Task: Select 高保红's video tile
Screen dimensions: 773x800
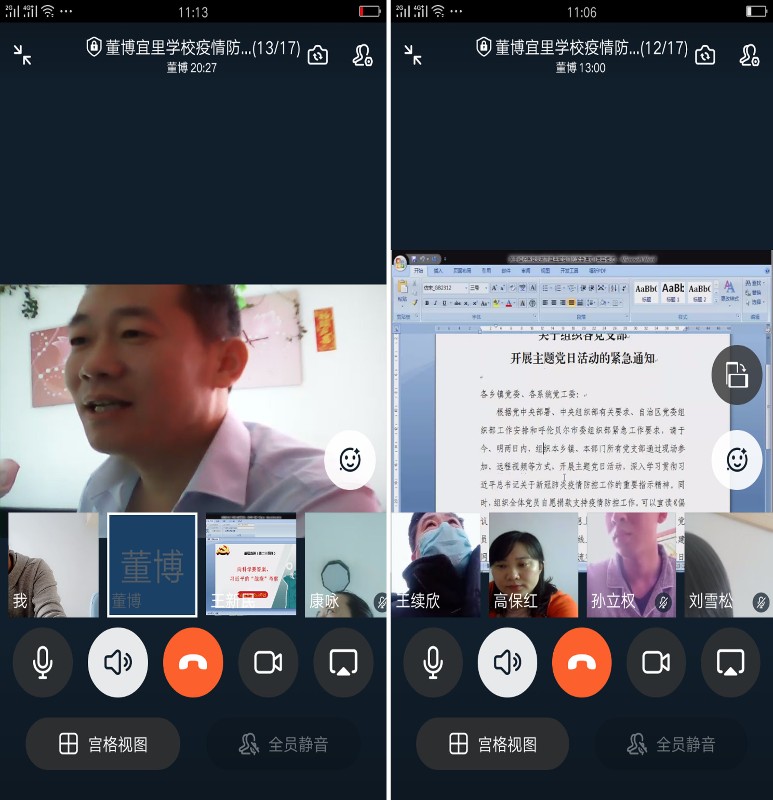Action: (533, 565)
